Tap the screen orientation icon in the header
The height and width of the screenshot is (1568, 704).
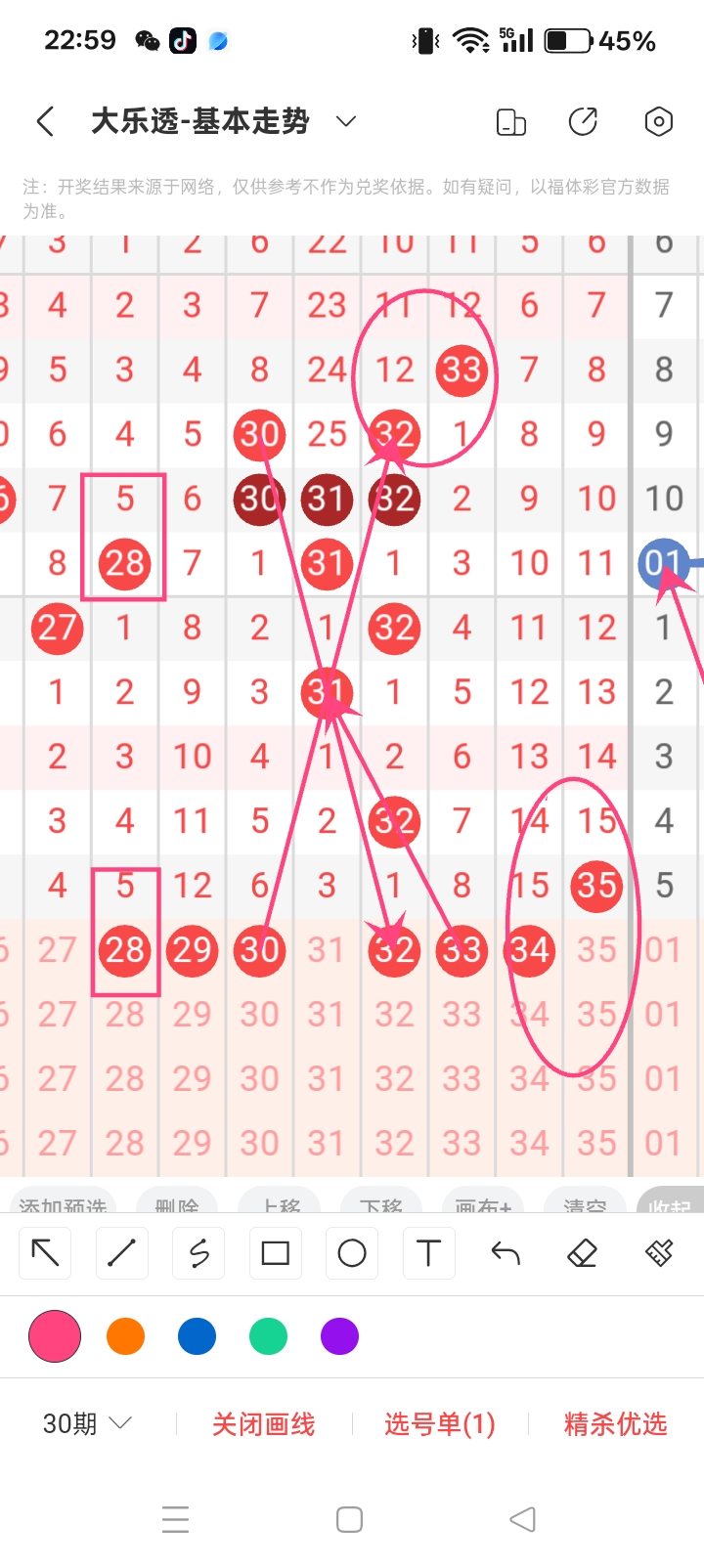point(511,122)
